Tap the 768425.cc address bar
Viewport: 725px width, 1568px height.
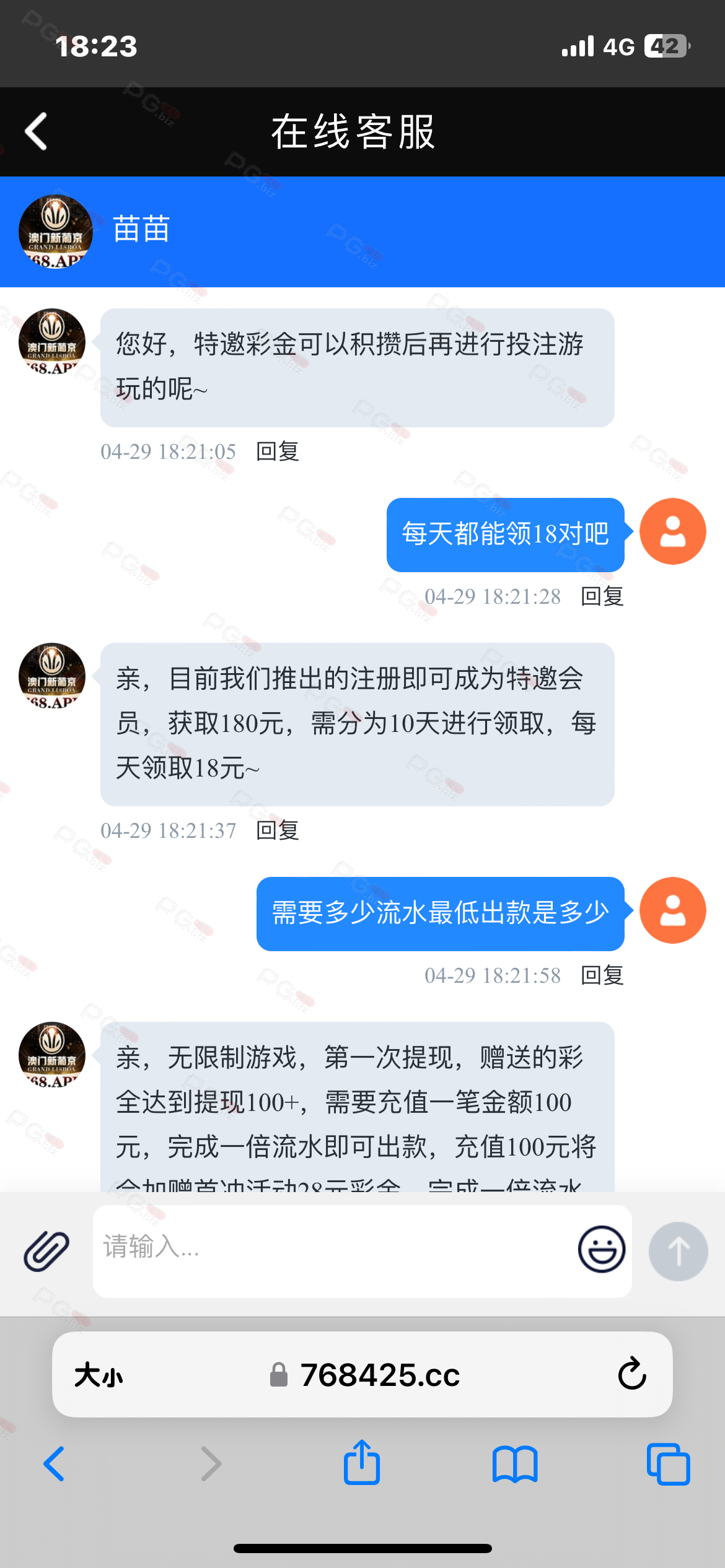(x=365, y=1375)
